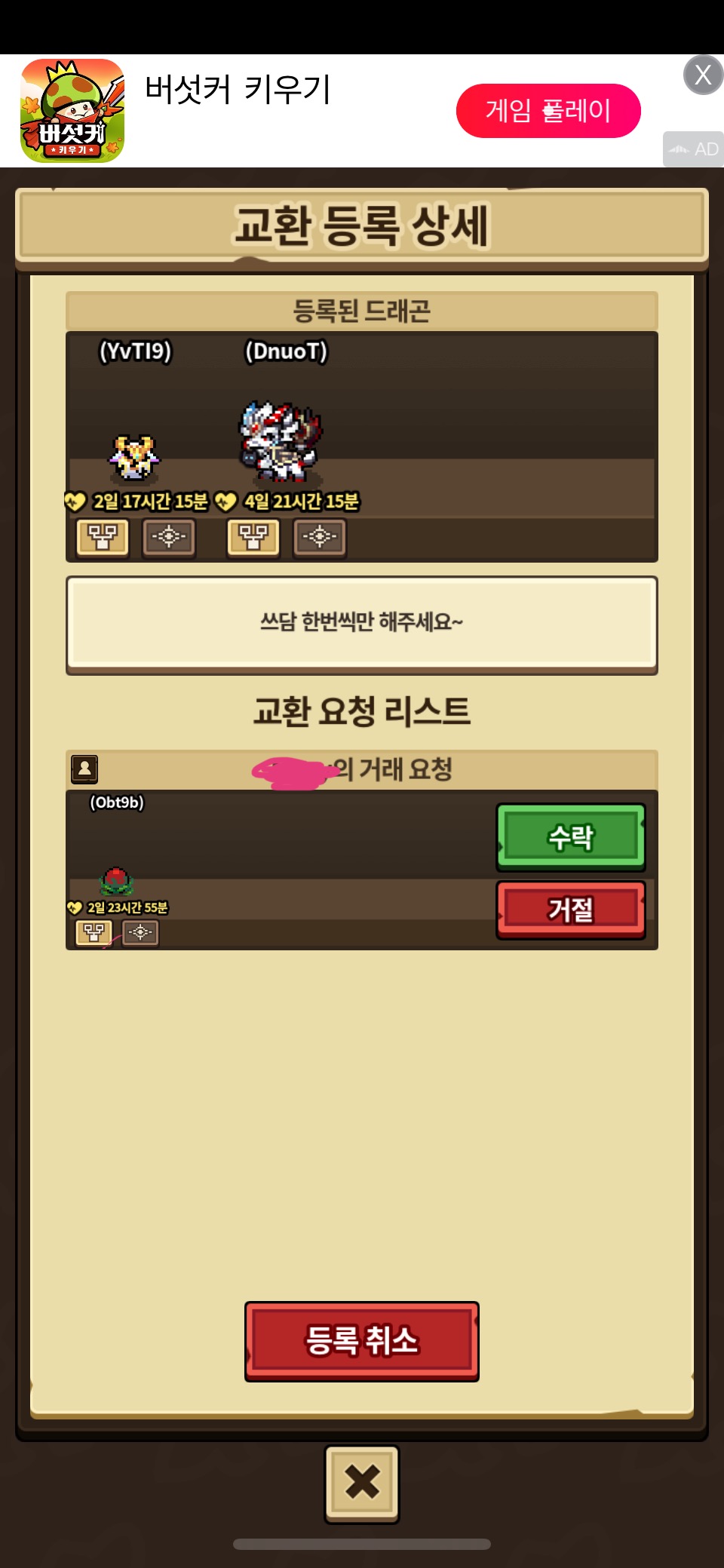This screenshot has width=724, height=1568.
Task: Open the detail target icon for YvTI9
Action: pos(169,537)
